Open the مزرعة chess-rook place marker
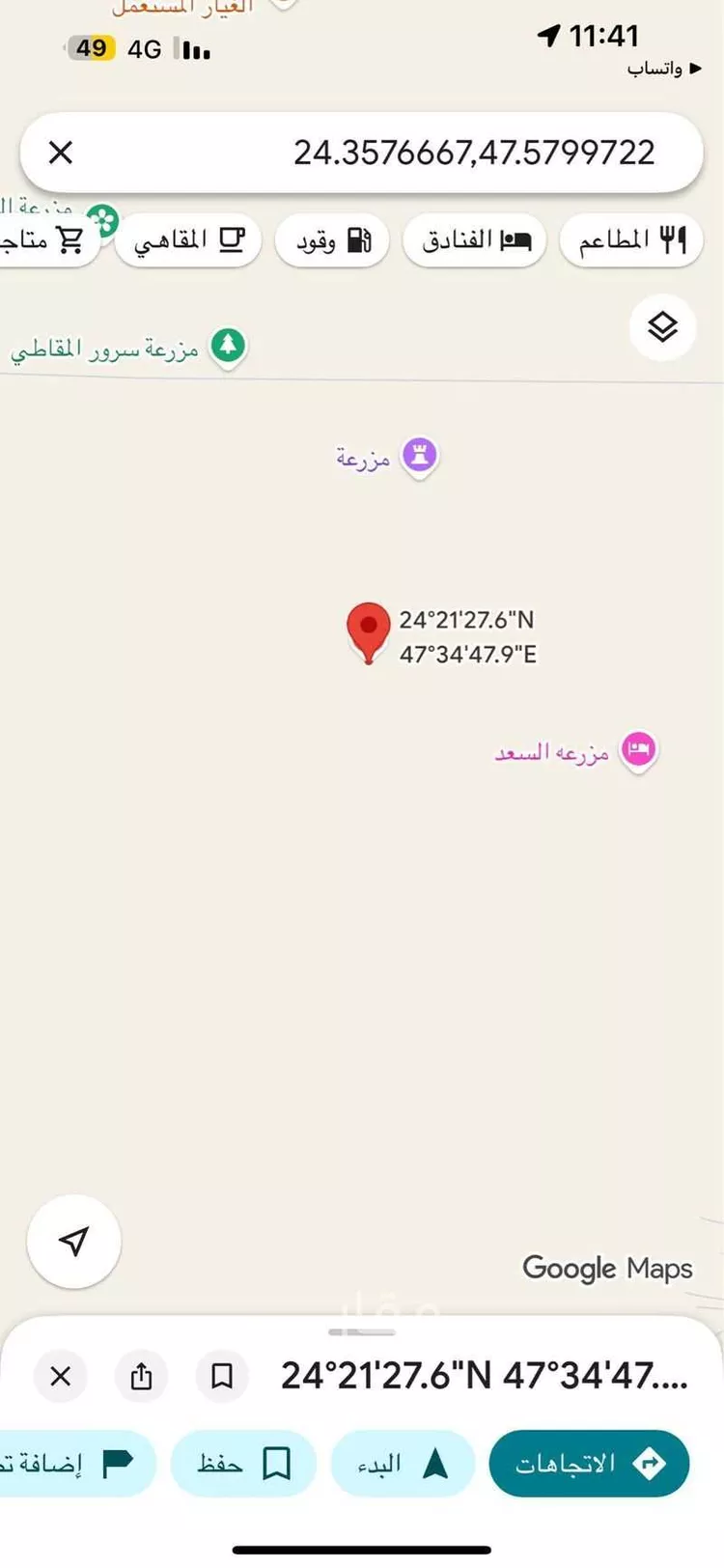 pyautogui.click(x=419, y=454)
